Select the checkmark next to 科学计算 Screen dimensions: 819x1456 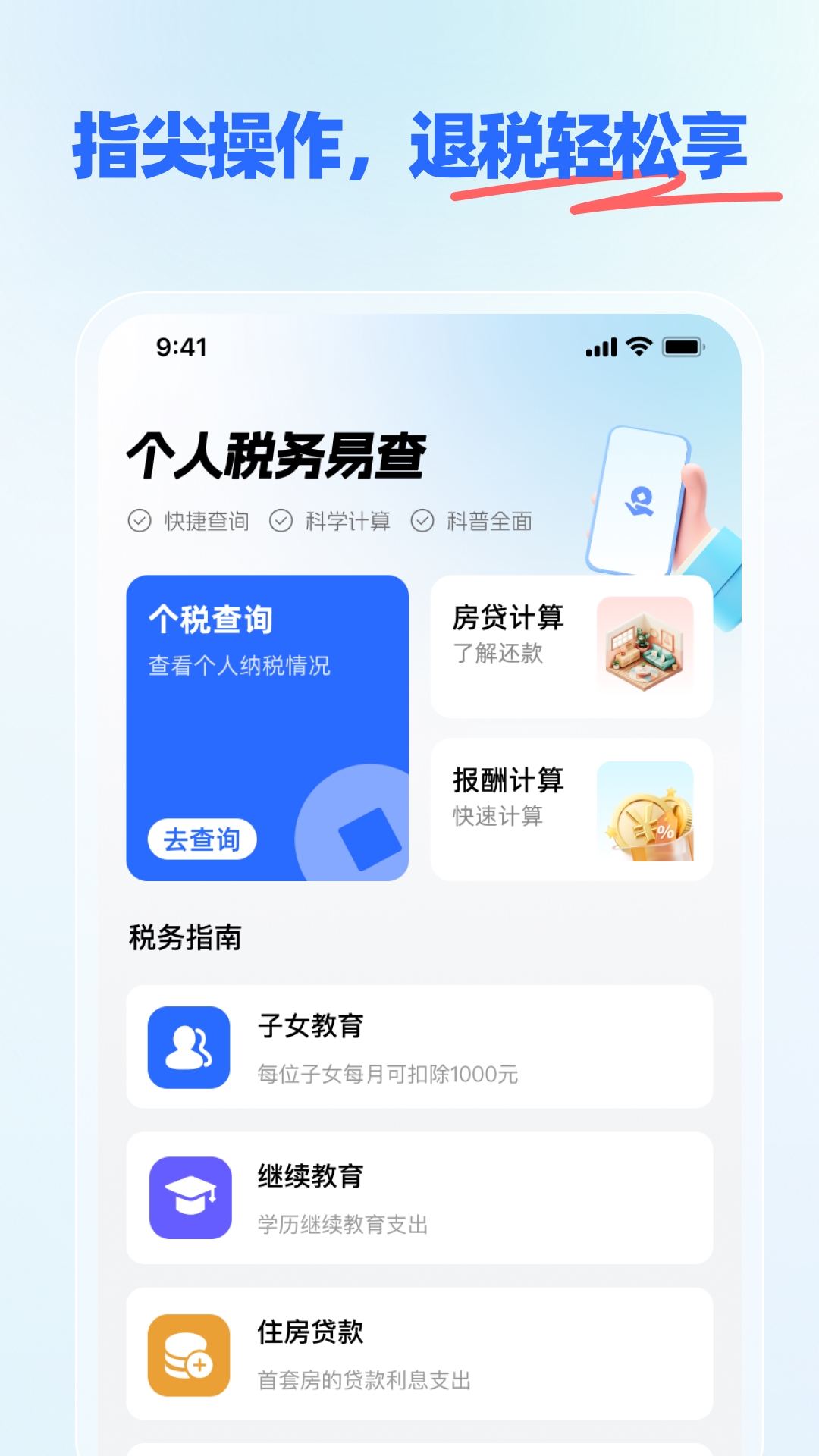[x=281, y=521]
